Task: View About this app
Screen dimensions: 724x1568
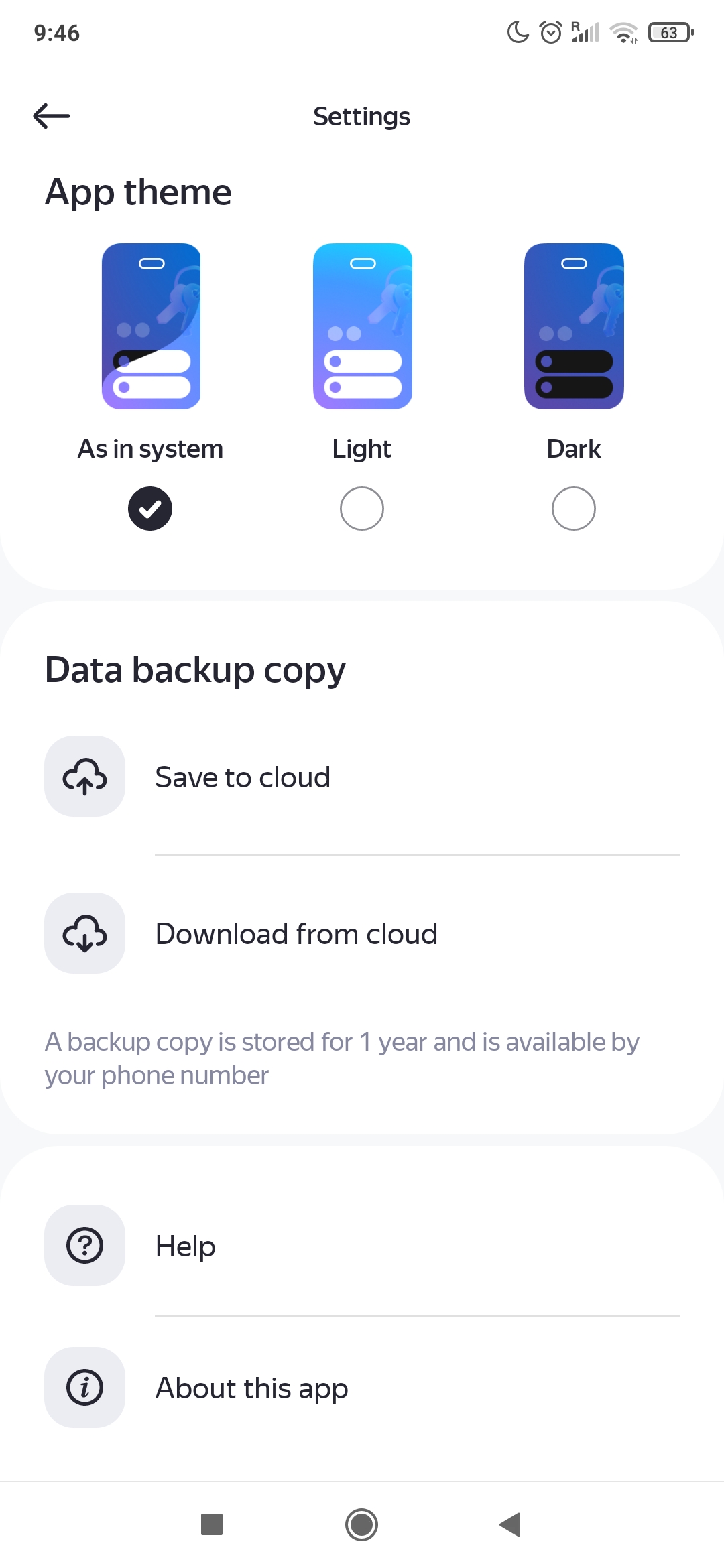Action: pyautogui.click(x=251, y=1388)
